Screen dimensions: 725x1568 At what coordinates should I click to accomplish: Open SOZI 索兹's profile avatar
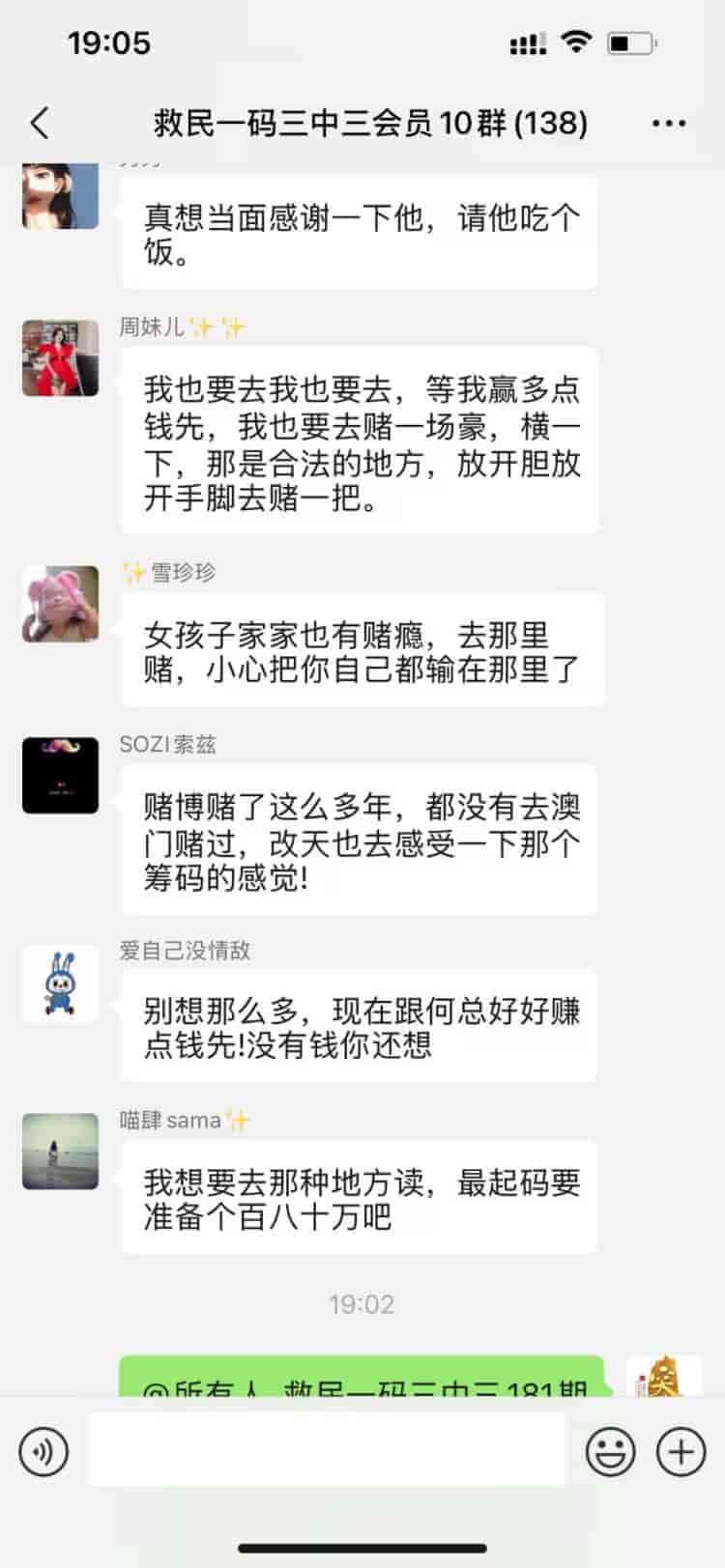[x=60, y=775]
